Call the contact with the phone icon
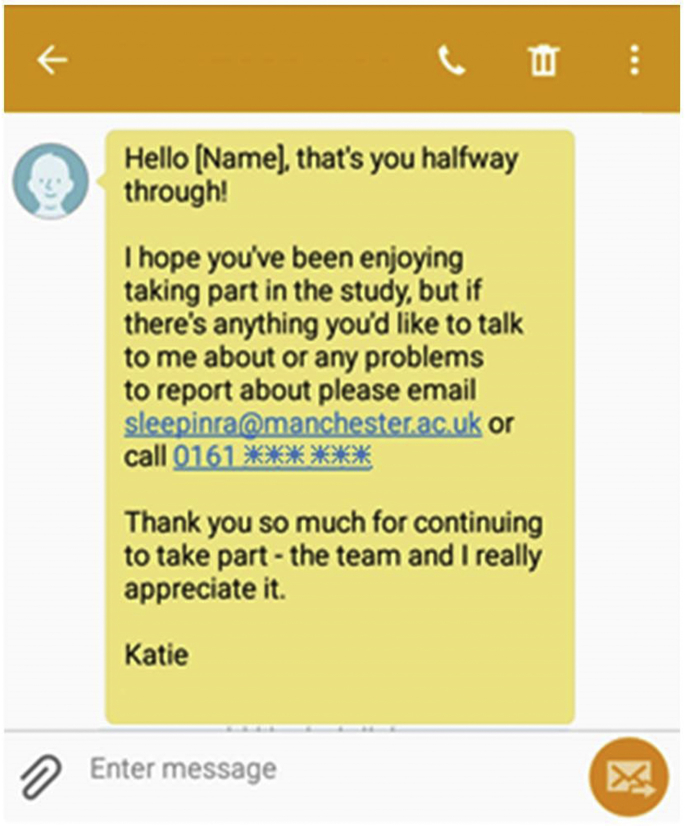The image size is (685, 826). (x=452, y=61)
